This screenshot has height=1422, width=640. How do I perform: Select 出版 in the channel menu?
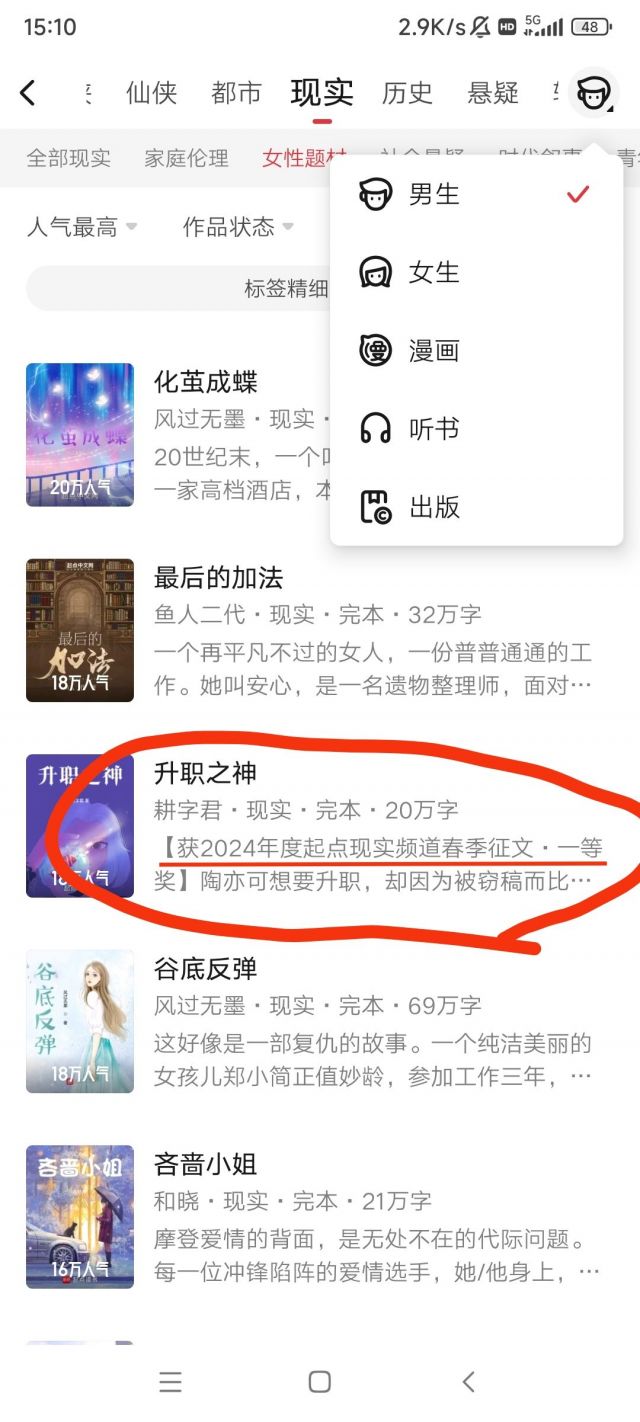coord(434,507)
